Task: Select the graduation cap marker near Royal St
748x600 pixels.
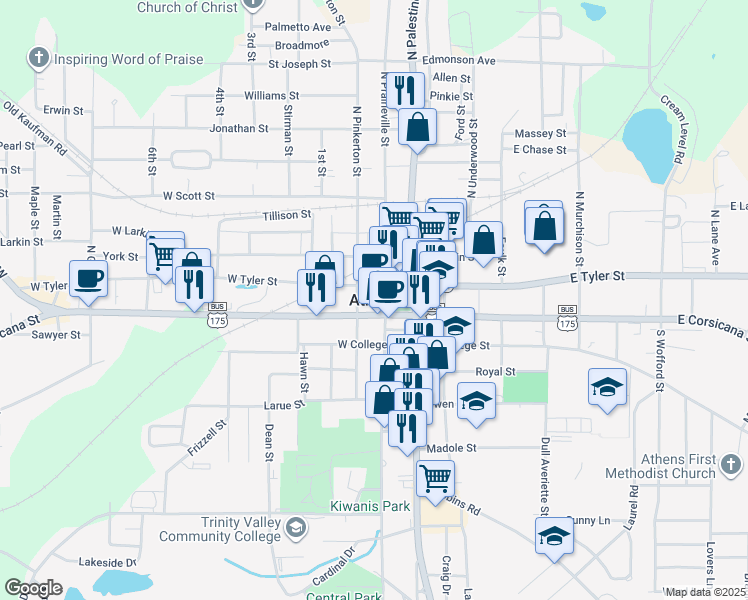Action: 607,387
